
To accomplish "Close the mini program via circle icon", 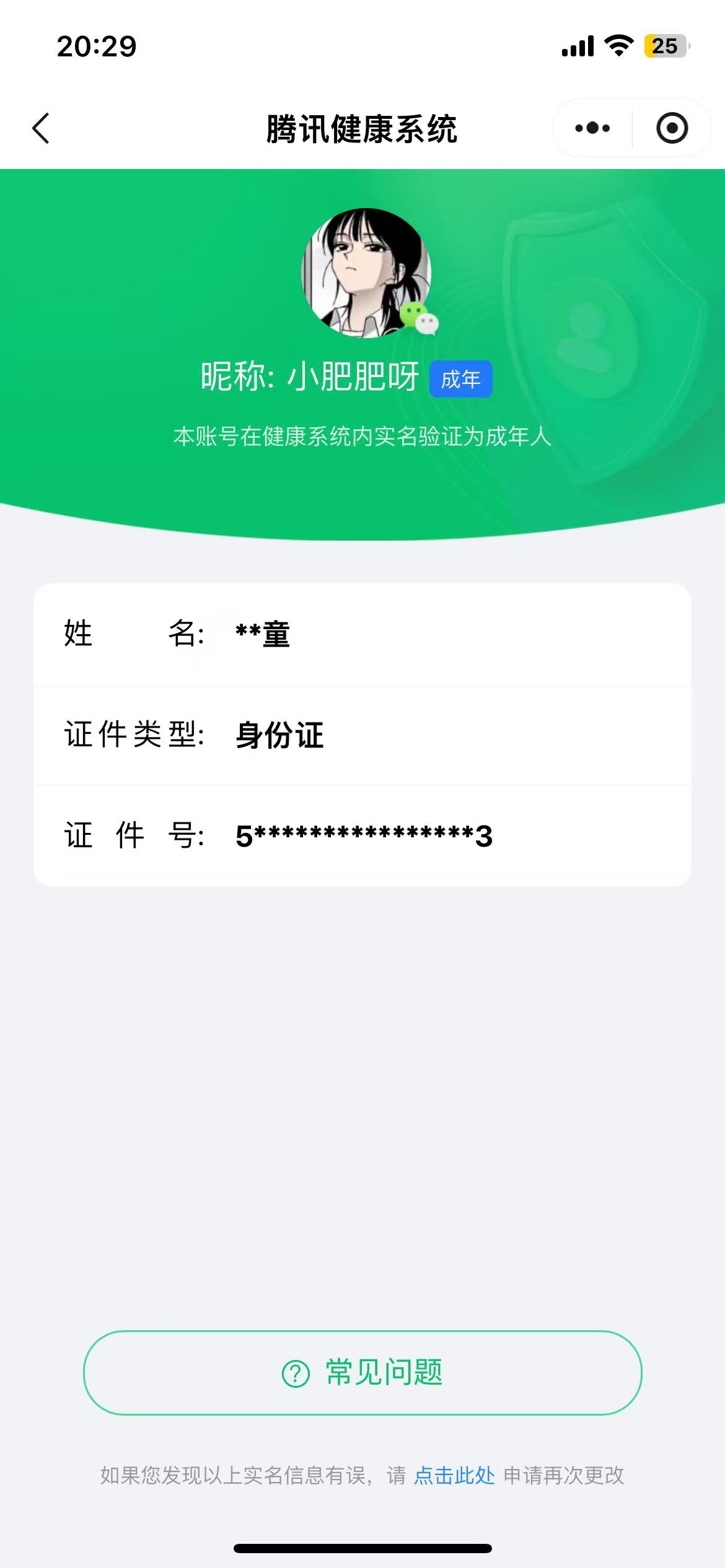I will tap(672, 128).
